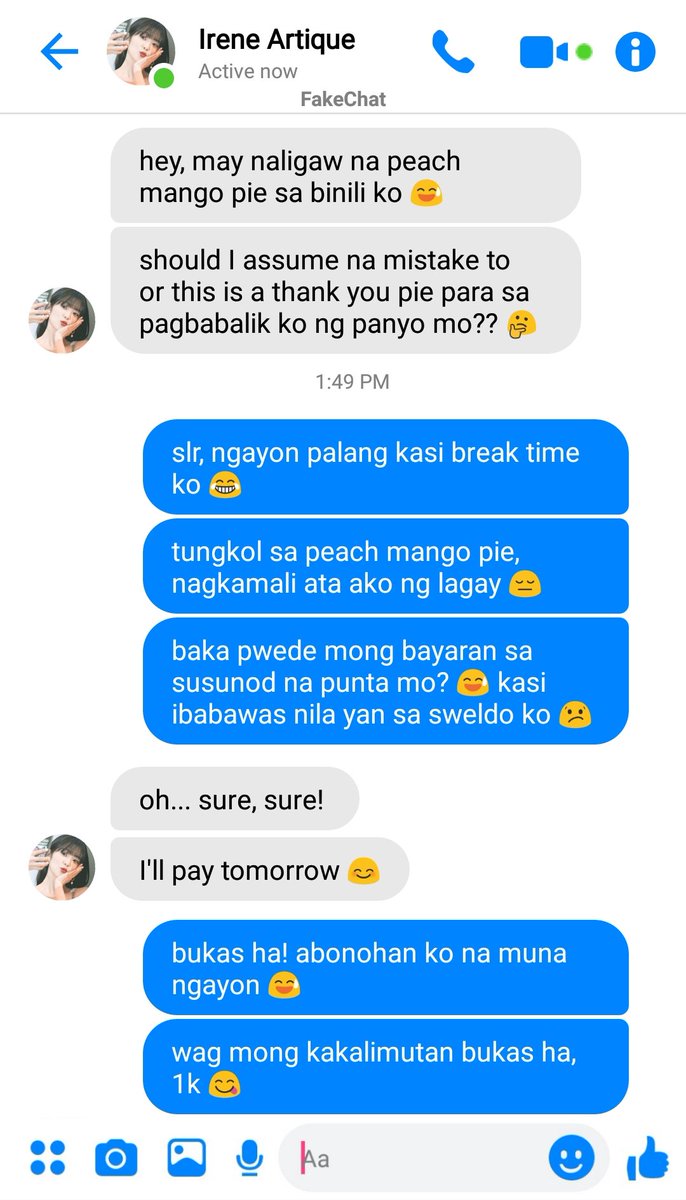The image size is (686, 1200).
Task: Open Irene Artique's profile from the header
Action: (x=276, y=41)
